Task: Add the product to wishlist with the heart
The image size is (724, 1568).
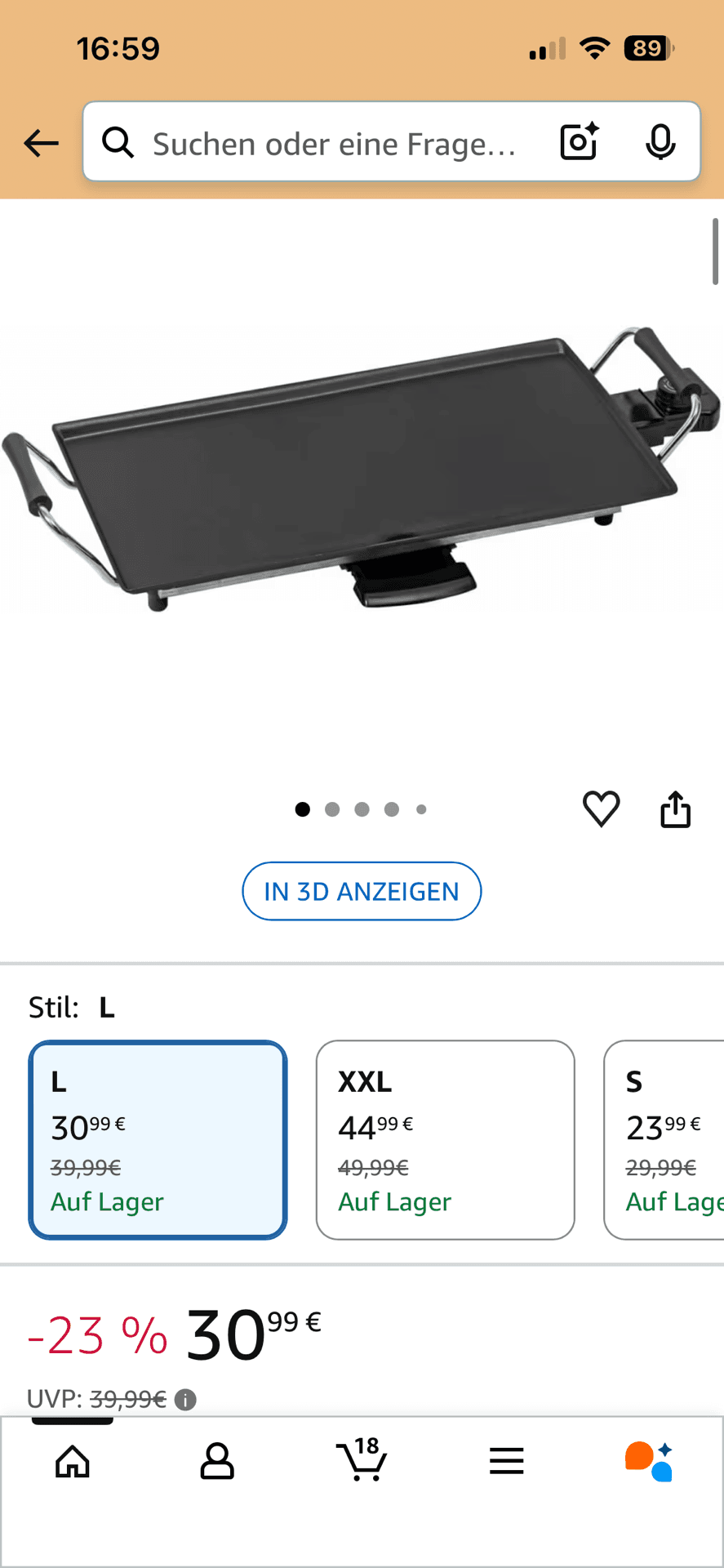Action: (602, 808)
